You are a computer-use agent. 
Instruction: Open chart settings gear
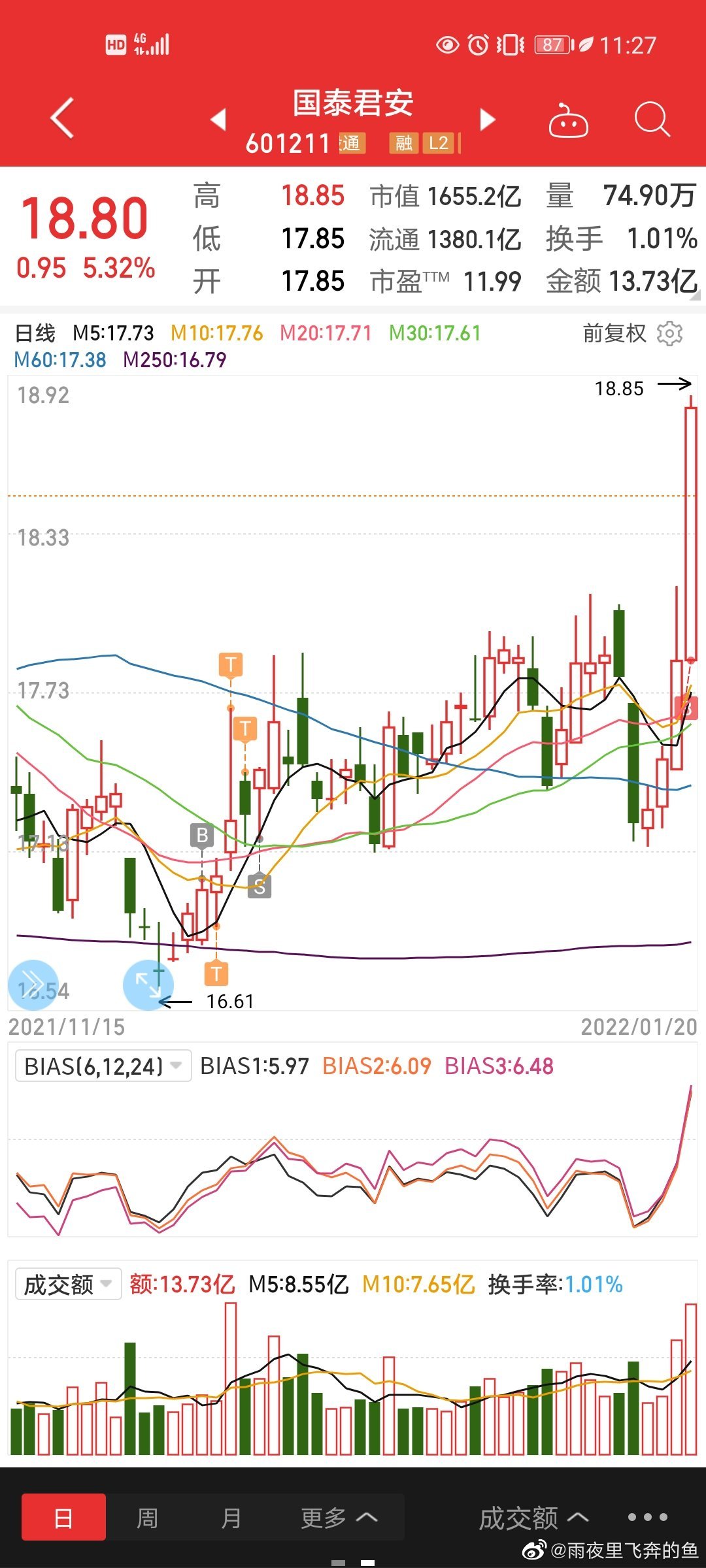point(670,334)
